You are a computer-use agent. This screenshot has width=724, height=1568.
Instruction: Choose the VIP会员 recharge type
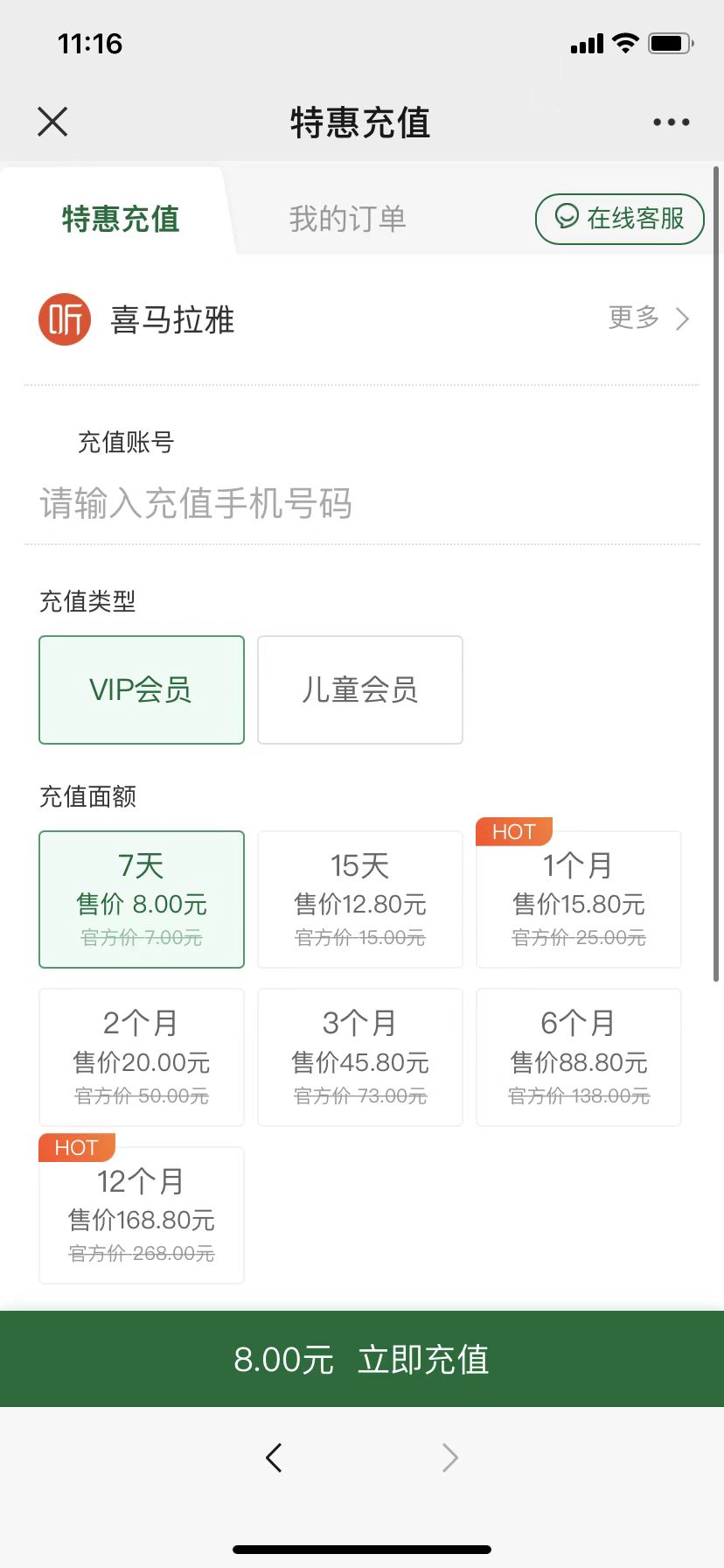tap(142, 689)
